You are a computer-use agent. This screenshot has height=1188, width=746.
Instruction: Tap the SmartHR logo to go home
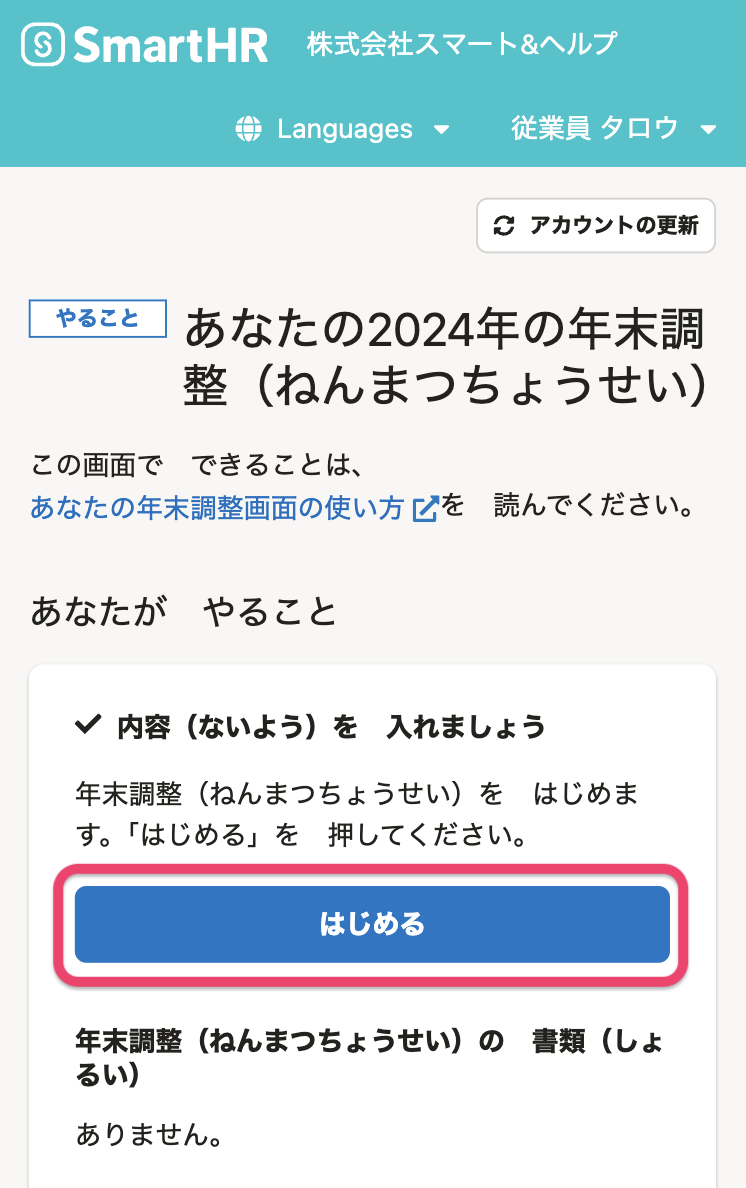tap(145, 45)
